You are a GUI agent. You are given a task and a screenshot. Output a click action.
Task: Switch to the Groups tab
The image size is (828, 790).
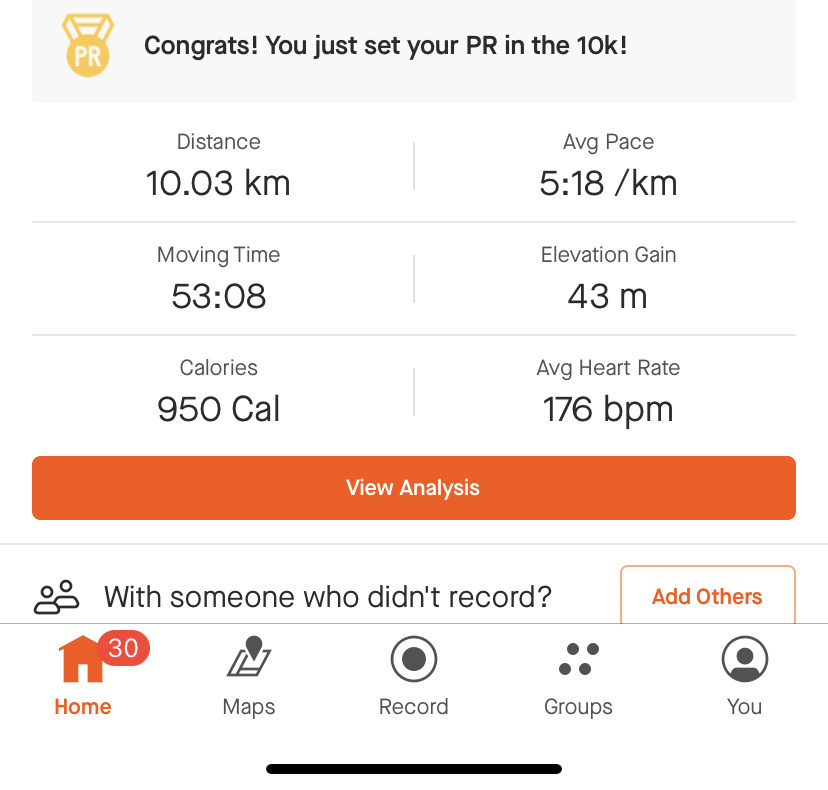578,677
